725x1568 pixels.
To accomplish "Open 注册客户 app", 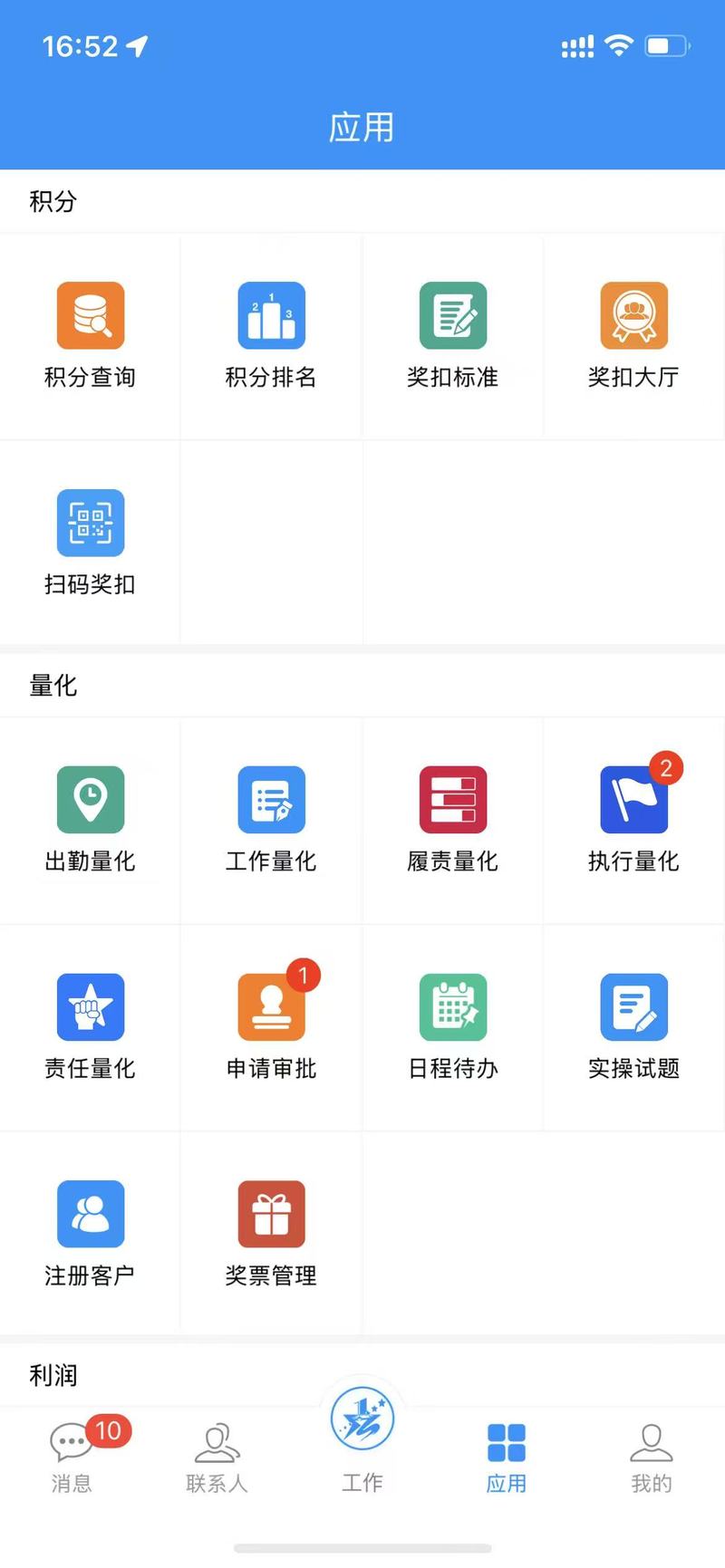I will pos(91,1215).
